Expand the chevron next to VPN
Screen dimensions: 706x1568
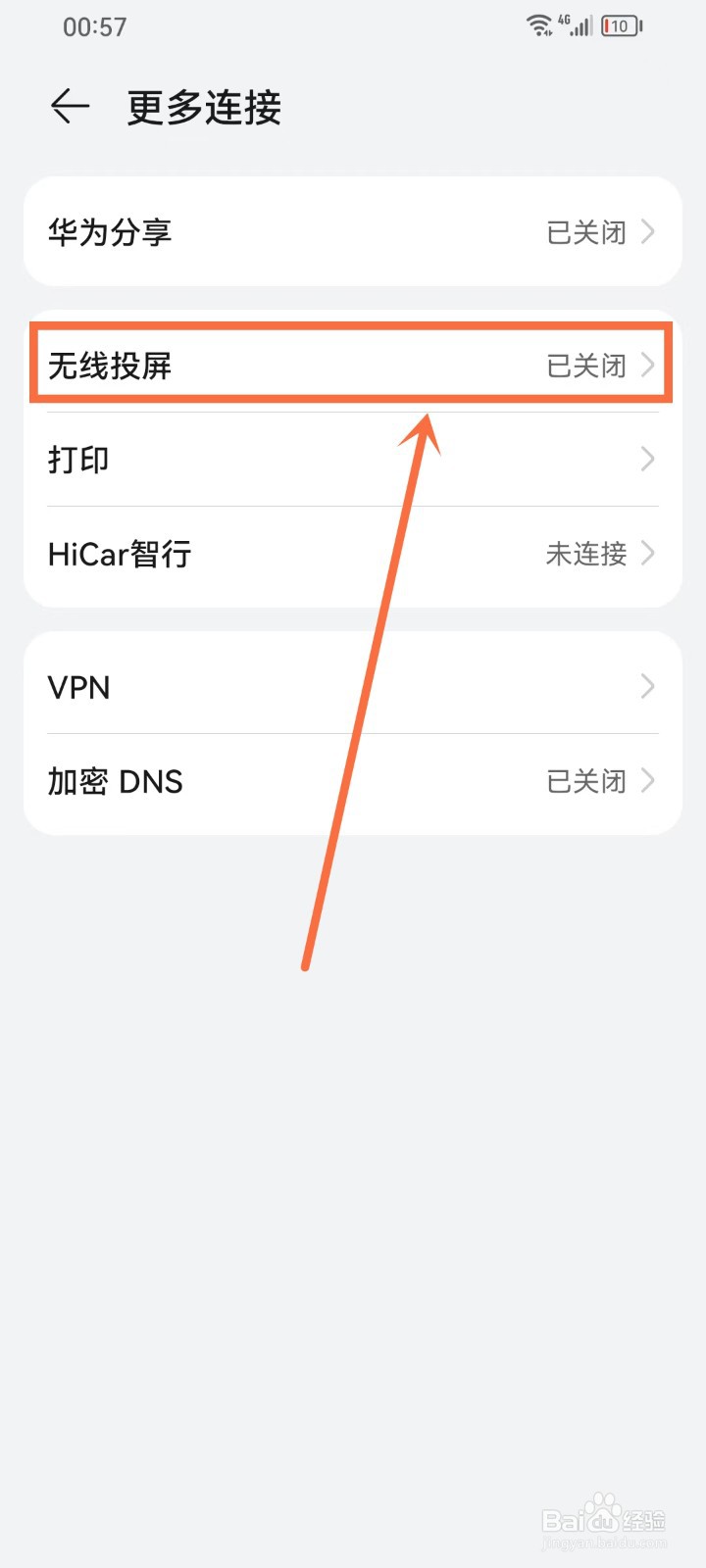[x=647, y=687]
